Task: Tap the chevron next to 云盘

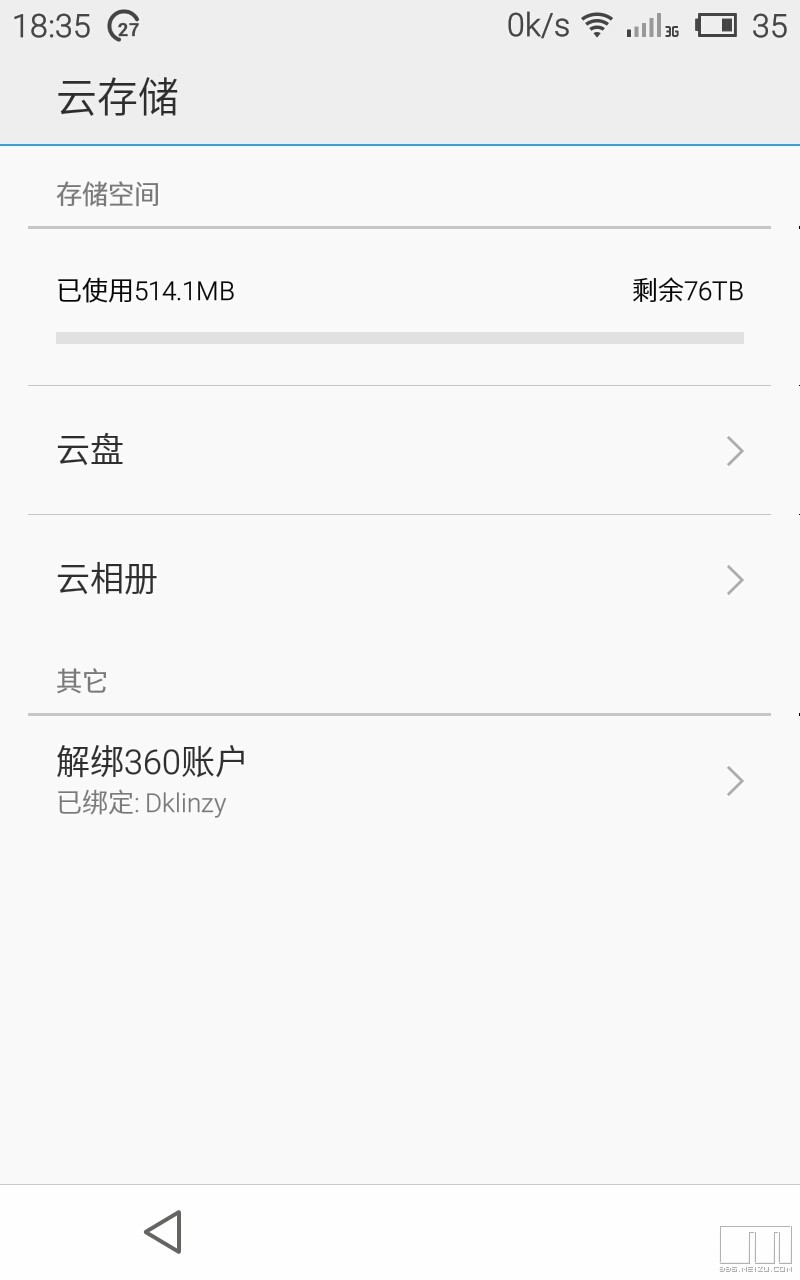Action: (735, 451)
